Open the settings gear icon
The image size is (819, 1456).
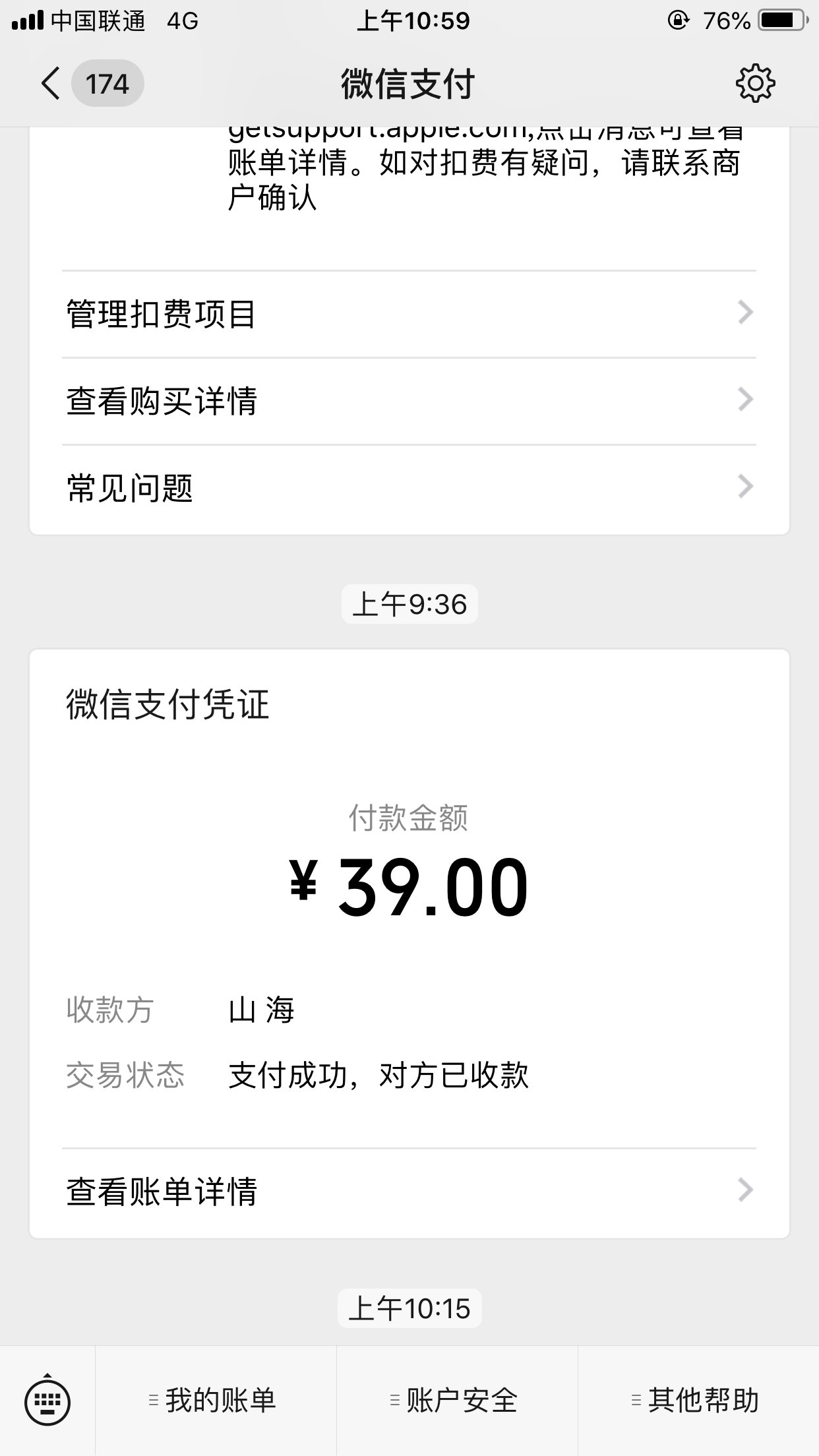point(755,84)
